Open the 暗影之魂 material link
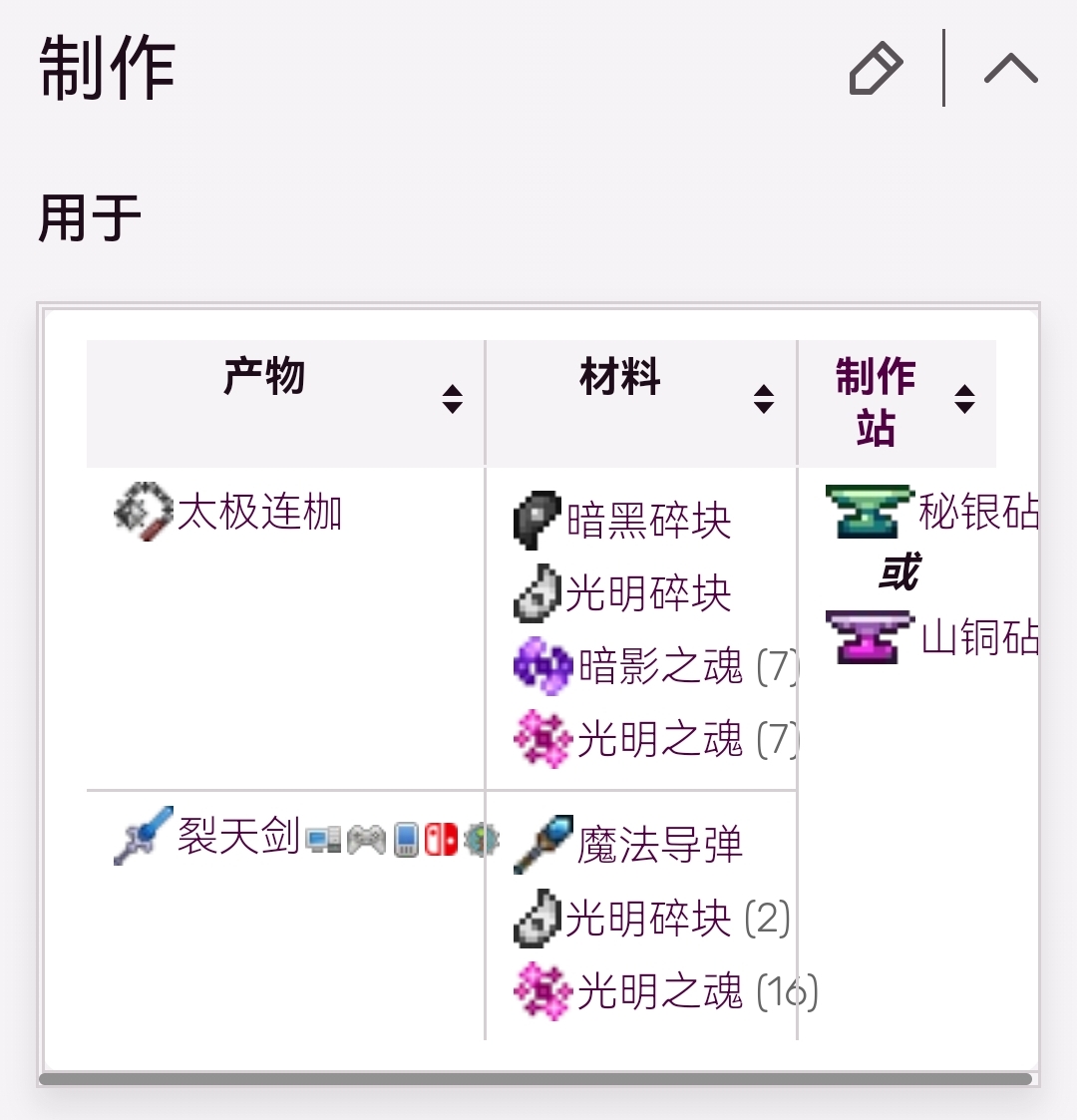1077x1120 pixels. [x=660, y=667]
